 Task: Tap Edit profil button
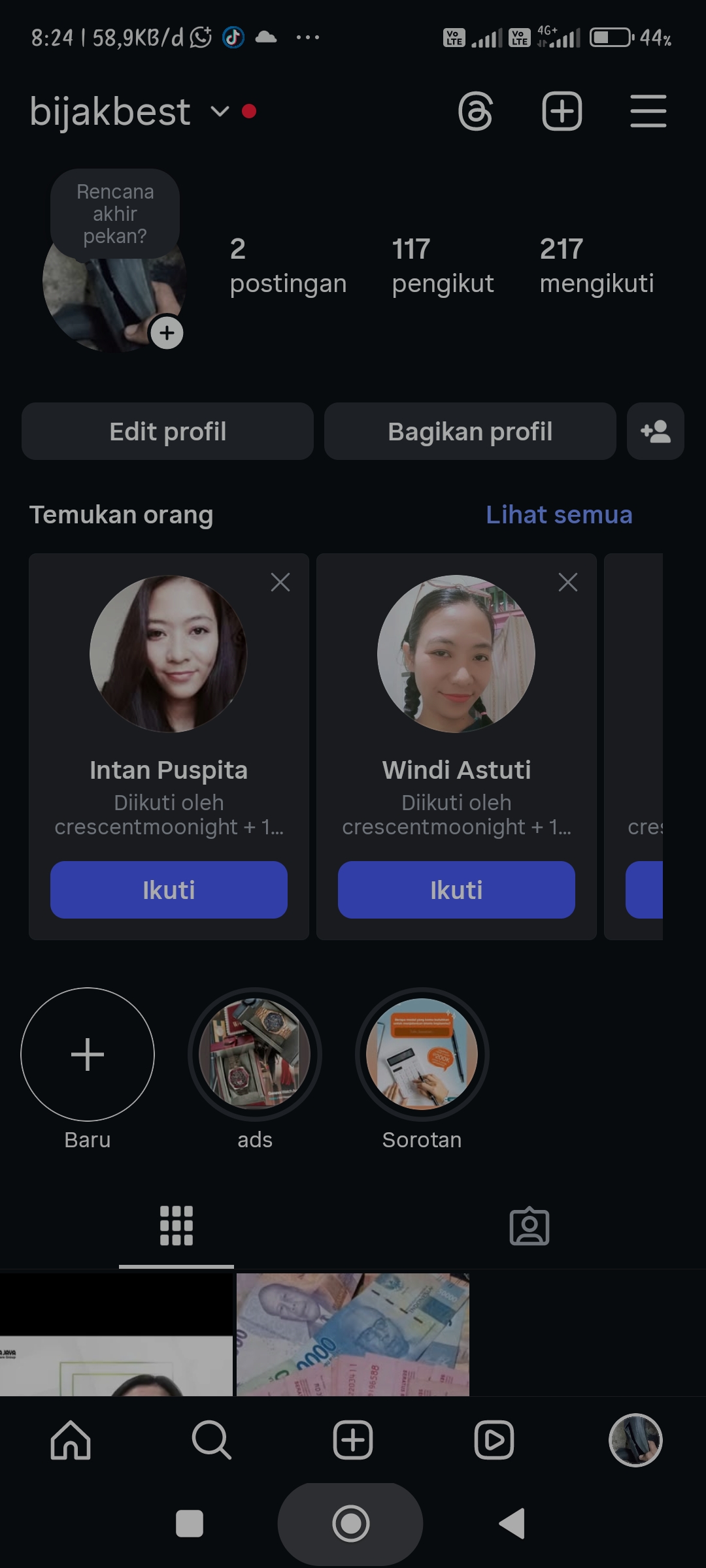coord(167,431)
